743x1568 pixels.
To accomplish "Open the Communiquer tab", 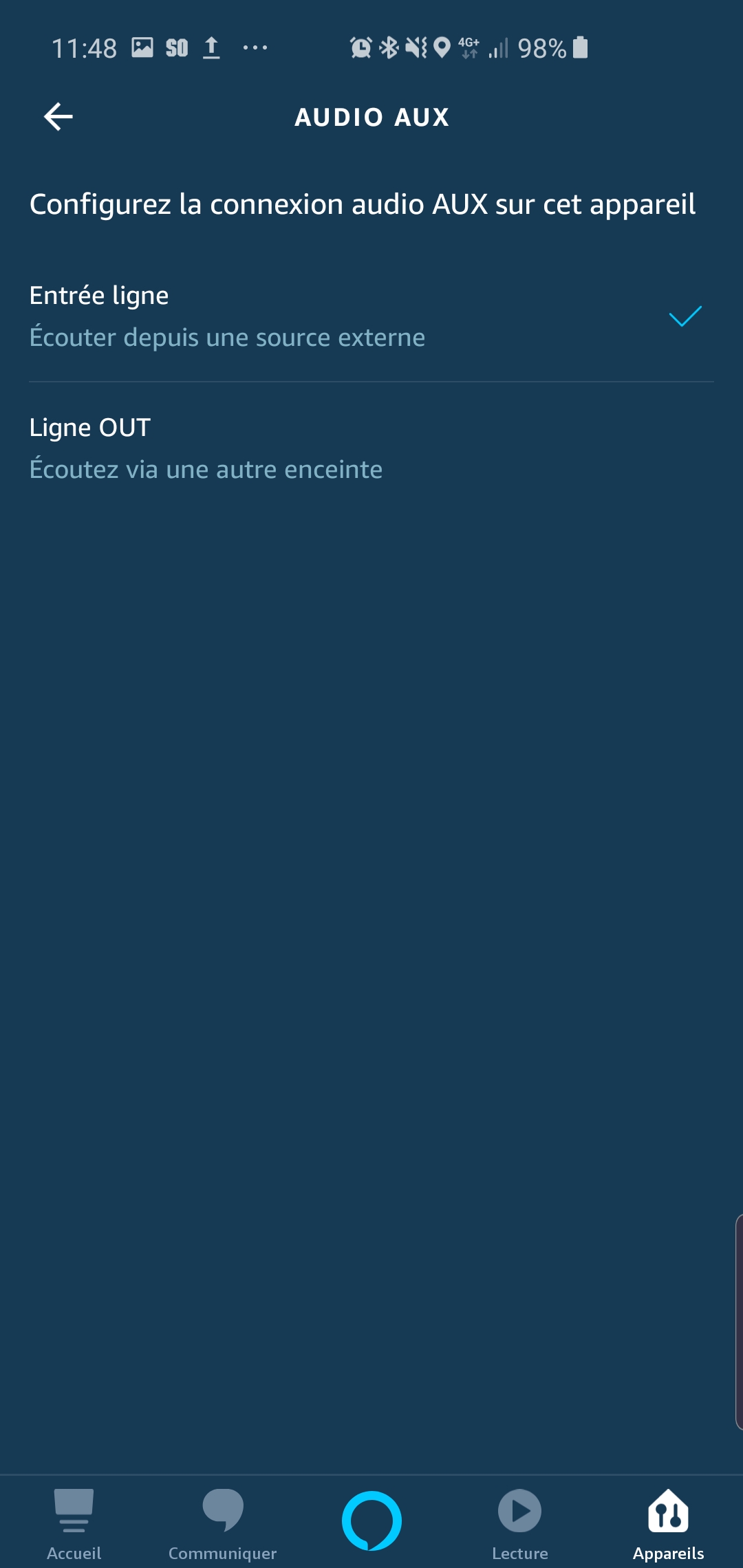I will (223, 1523).
